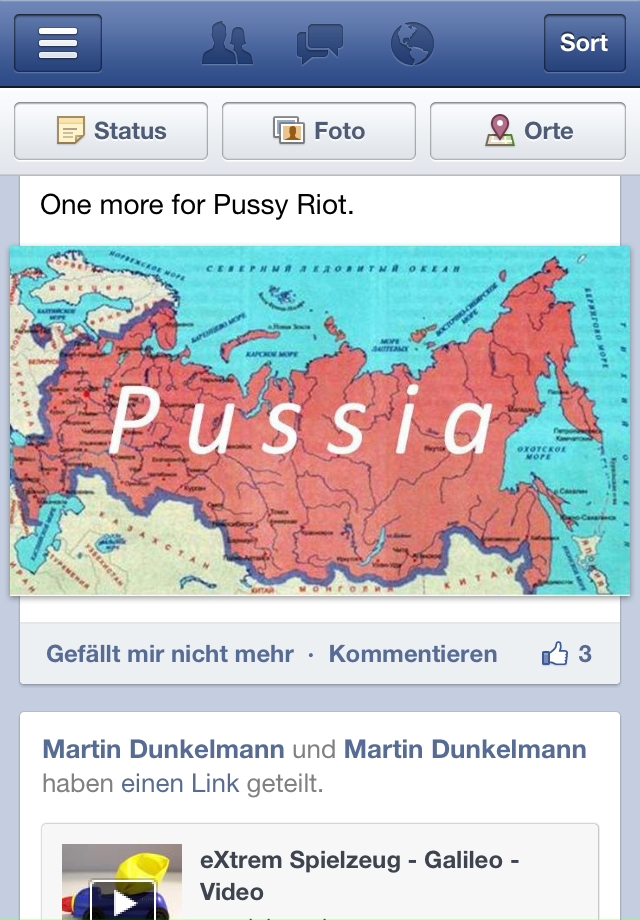Play the eXtrem Spielzeug Galileo video
The height and width of the screenshot is (920, 640).
[122, 895]
